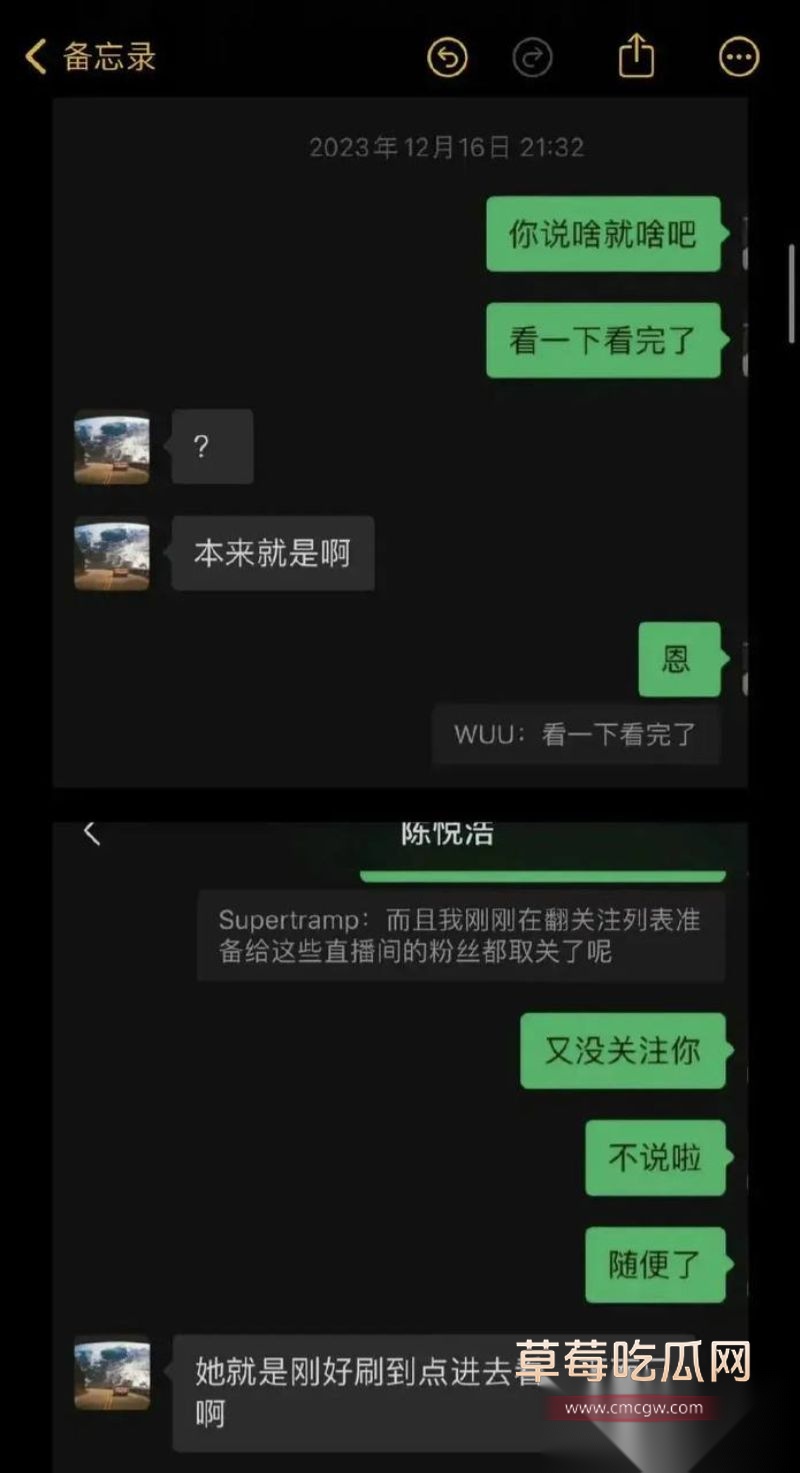The height and width of the screenshot is (1473, 800).
Task: Tap the green bubble 你说啥就啥吧
Action: coord(603,236)
